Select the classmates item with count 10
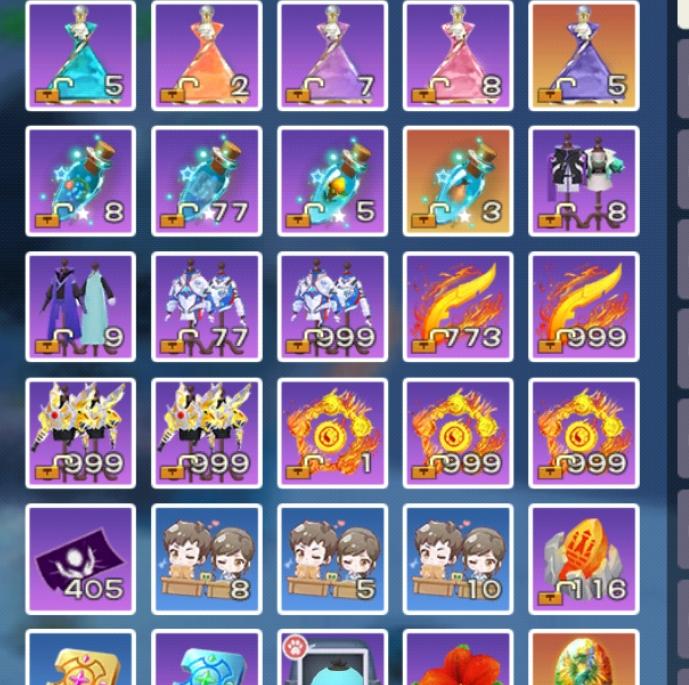Screen dimensions: 689x685 458,559
